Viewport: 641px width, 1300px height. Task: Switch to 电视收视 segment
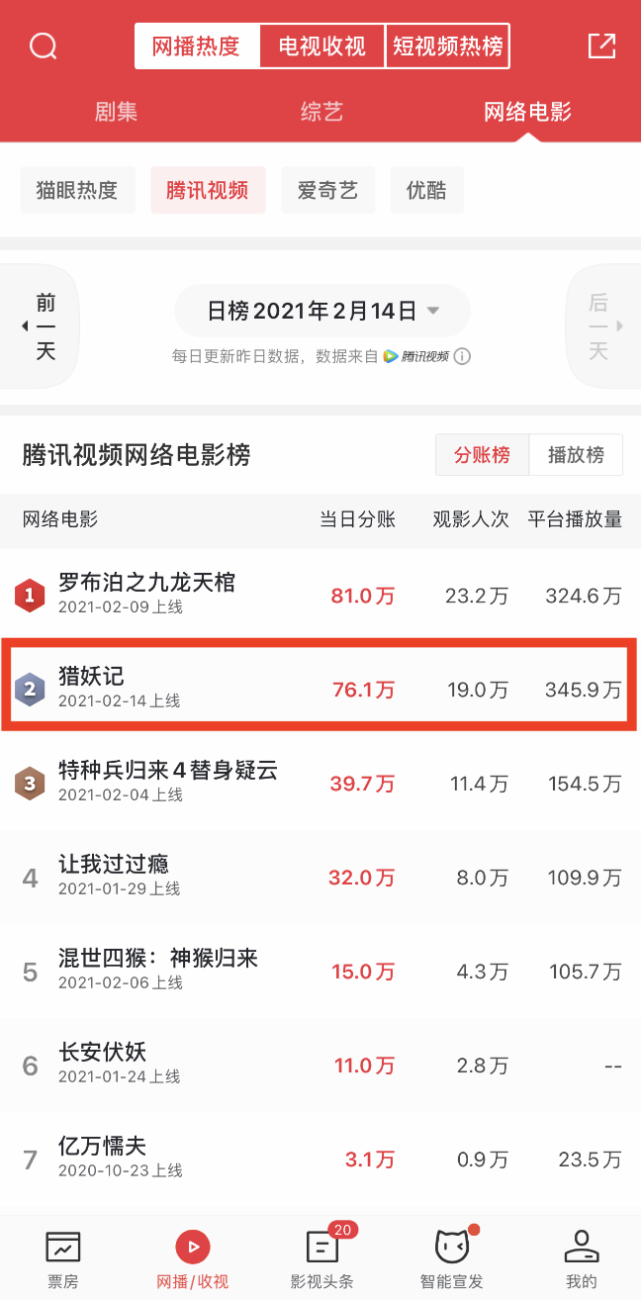coord(322,47)
